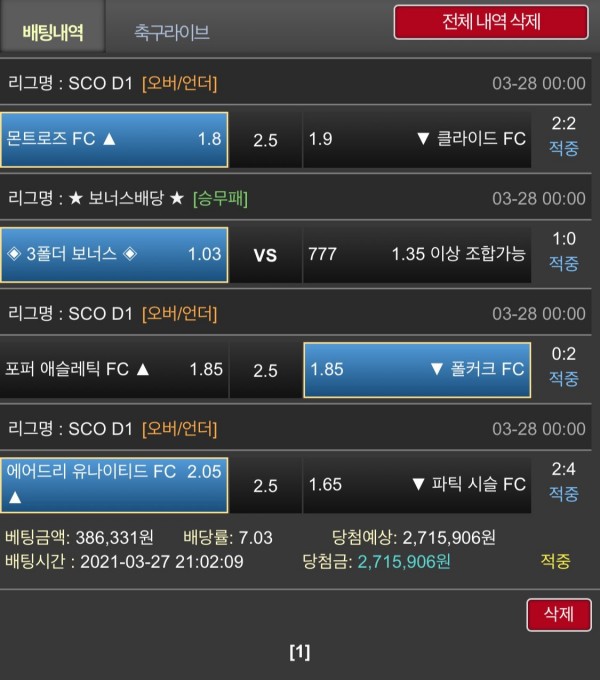Delete this bet with the 삭제 button

tap(558, 614)
